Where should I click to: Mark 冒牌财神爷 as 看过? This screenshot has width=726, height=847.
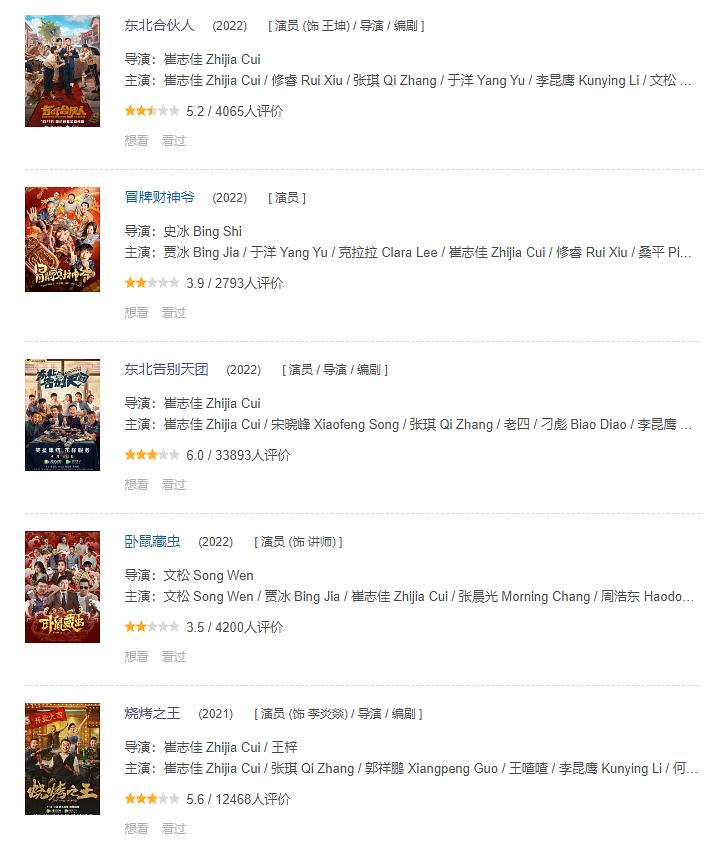tap(174, 313)
